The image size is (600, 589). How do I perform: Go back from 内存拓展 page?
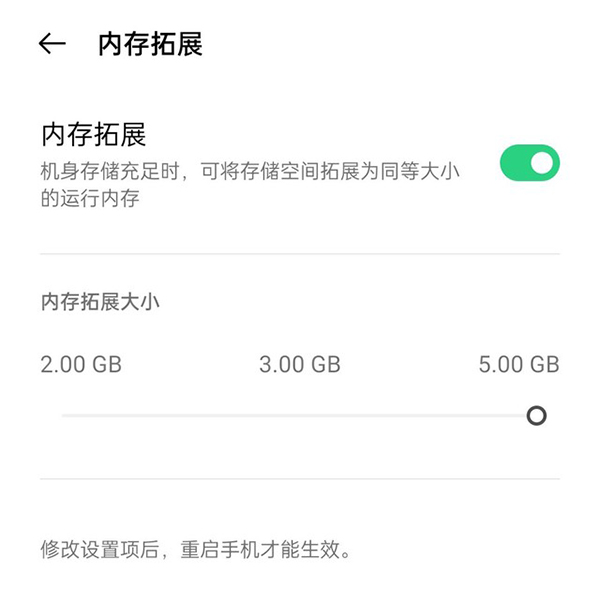point(52,43)
